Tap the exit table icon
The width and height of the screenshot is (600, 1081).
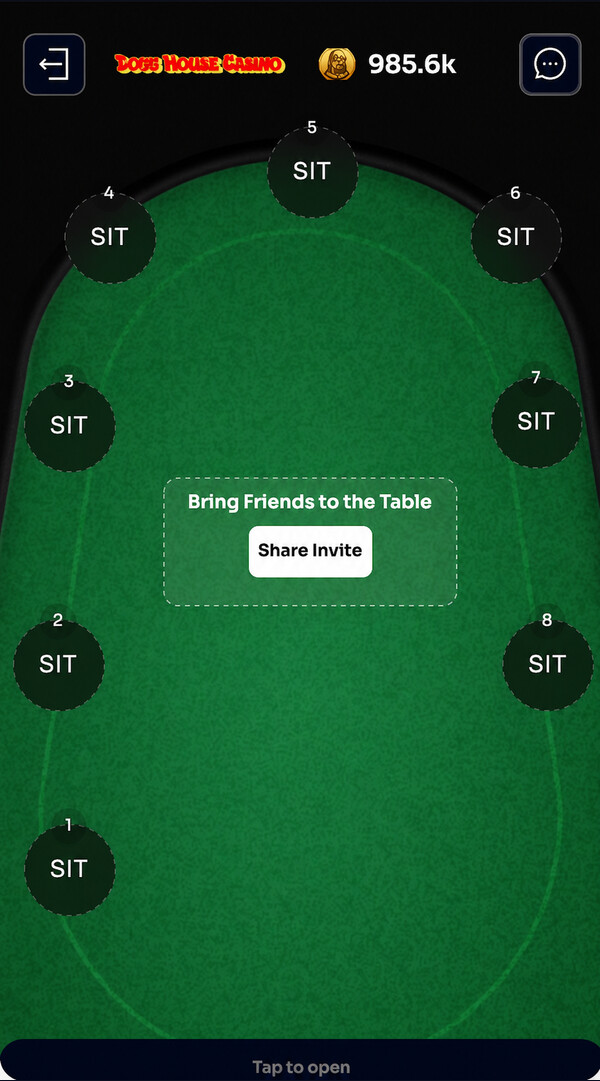coord(54,64)
